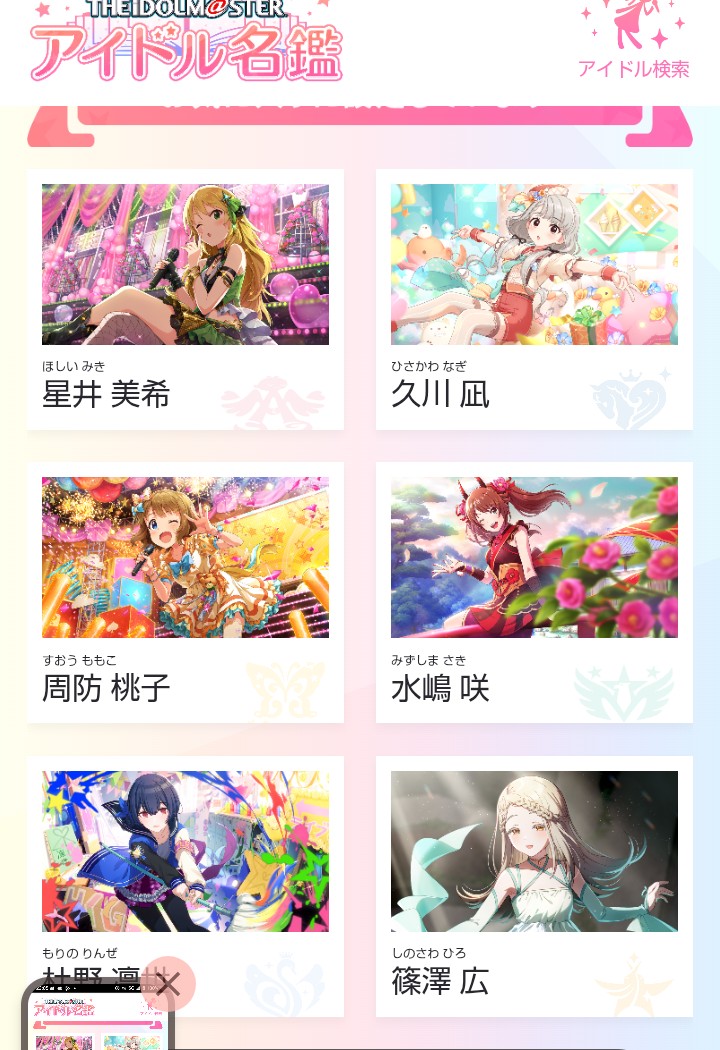Open 星井 美希 idol card
Image resolution: width=720 pixels, height=1050 pixels.
point(185,299)
